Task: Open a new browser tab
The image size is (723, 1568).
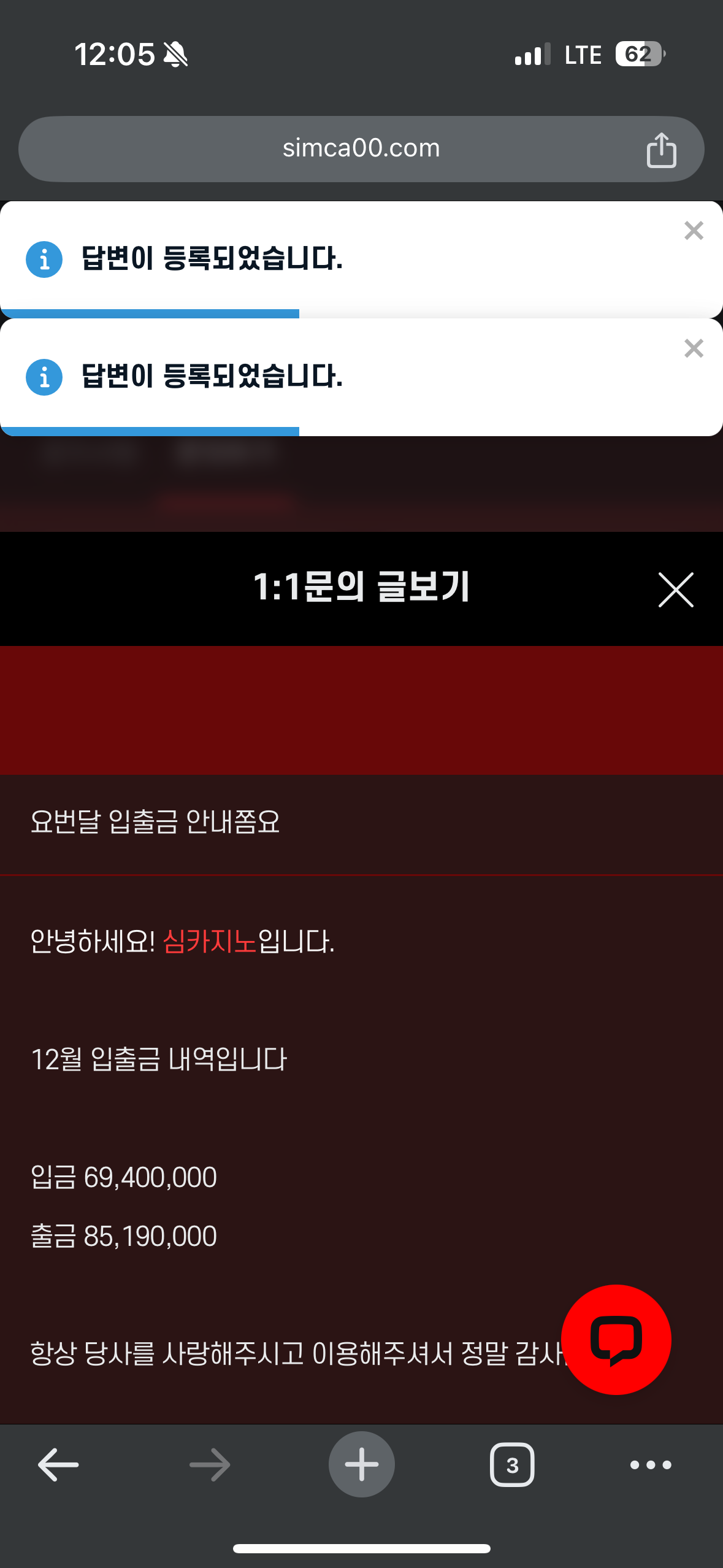Action: [361, 1464]
